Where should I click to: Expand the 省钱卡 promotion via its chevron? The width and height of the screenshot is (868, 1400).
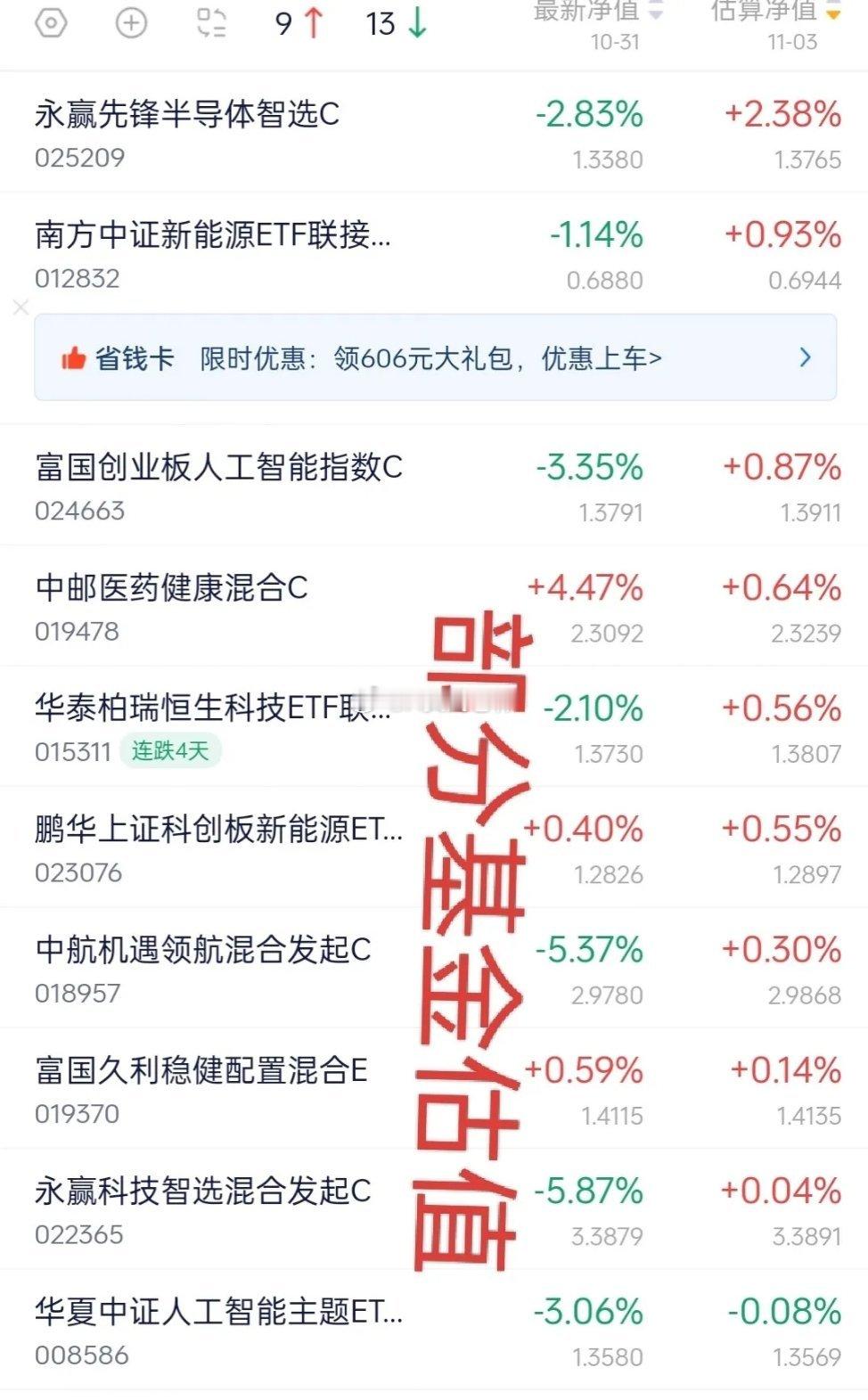click(x=803, y=356)
